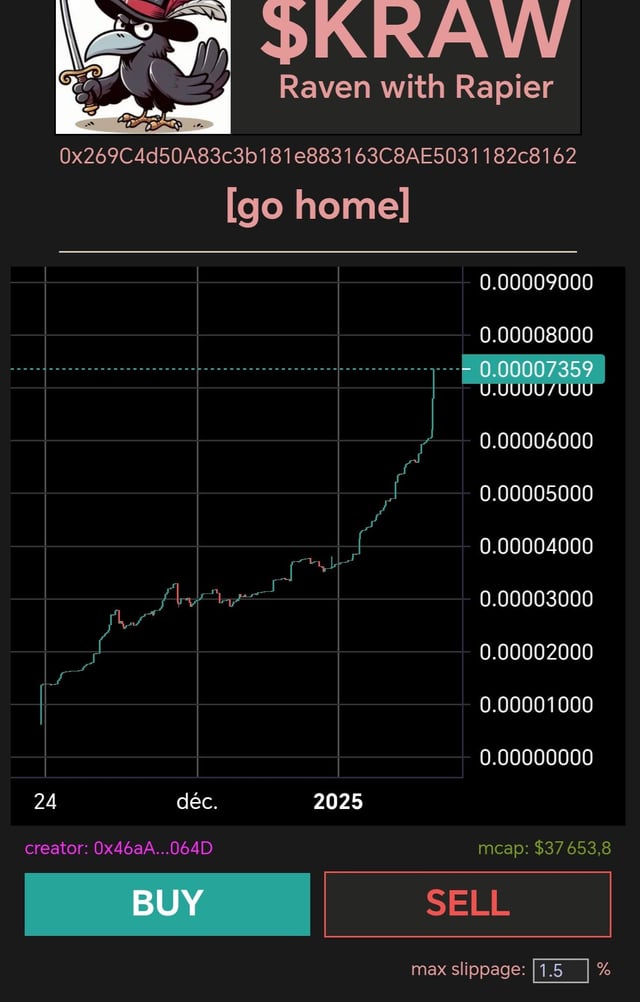The height and width of the screenshot is (1002, 640).
Task: Tap the $KRAW contract address
Action: coord(318,156)
